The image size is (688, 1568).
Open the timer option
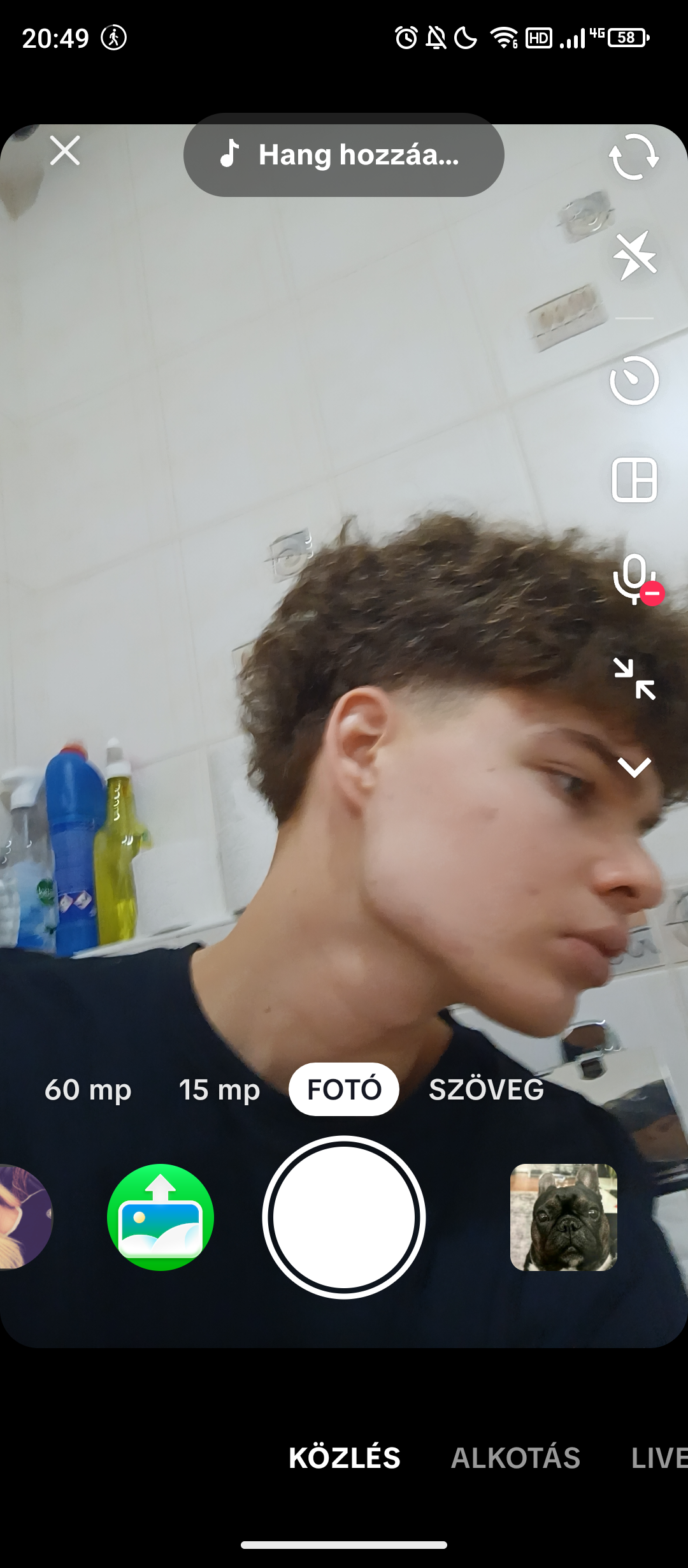click(x=634, y=381)
